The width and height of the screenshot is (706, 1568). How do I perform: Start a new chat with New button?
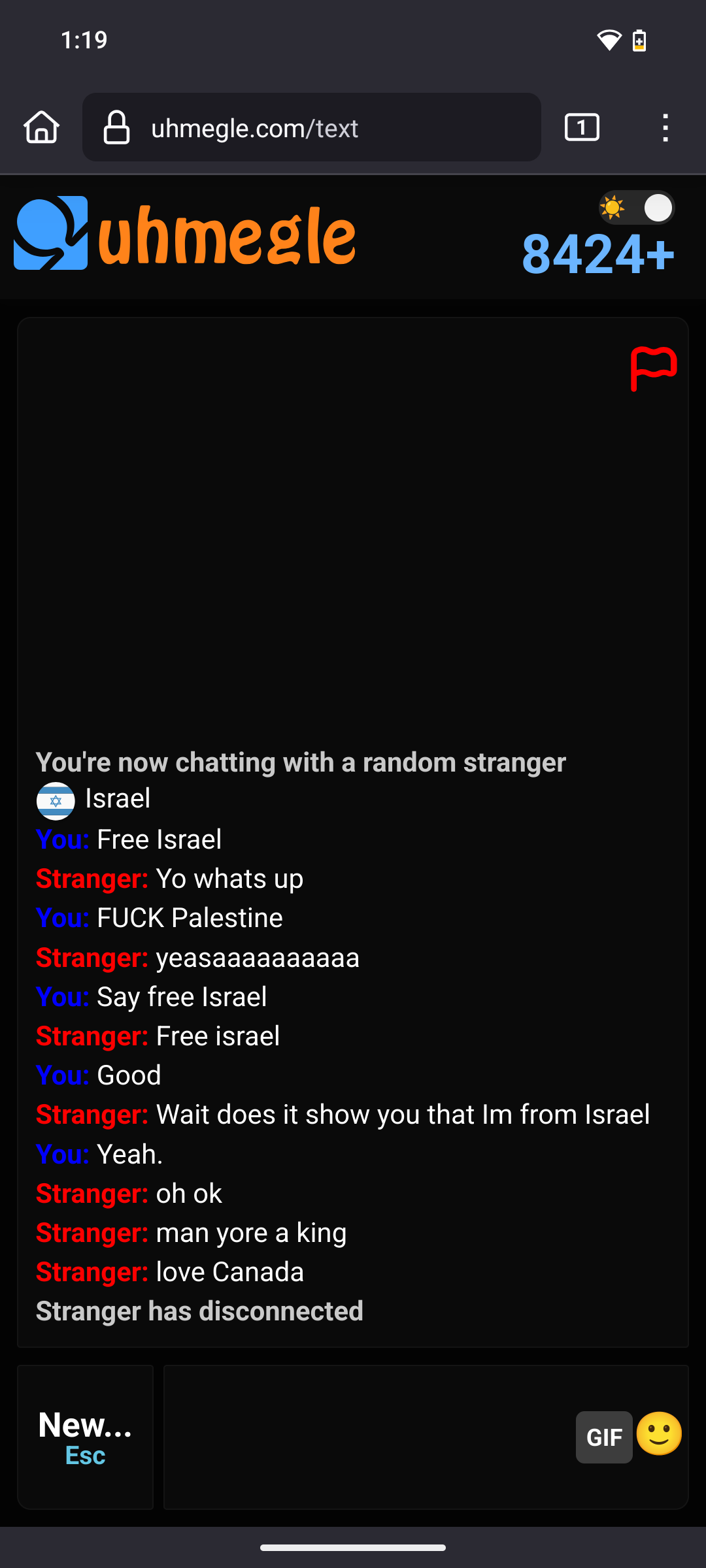[x=86, y=1437]
